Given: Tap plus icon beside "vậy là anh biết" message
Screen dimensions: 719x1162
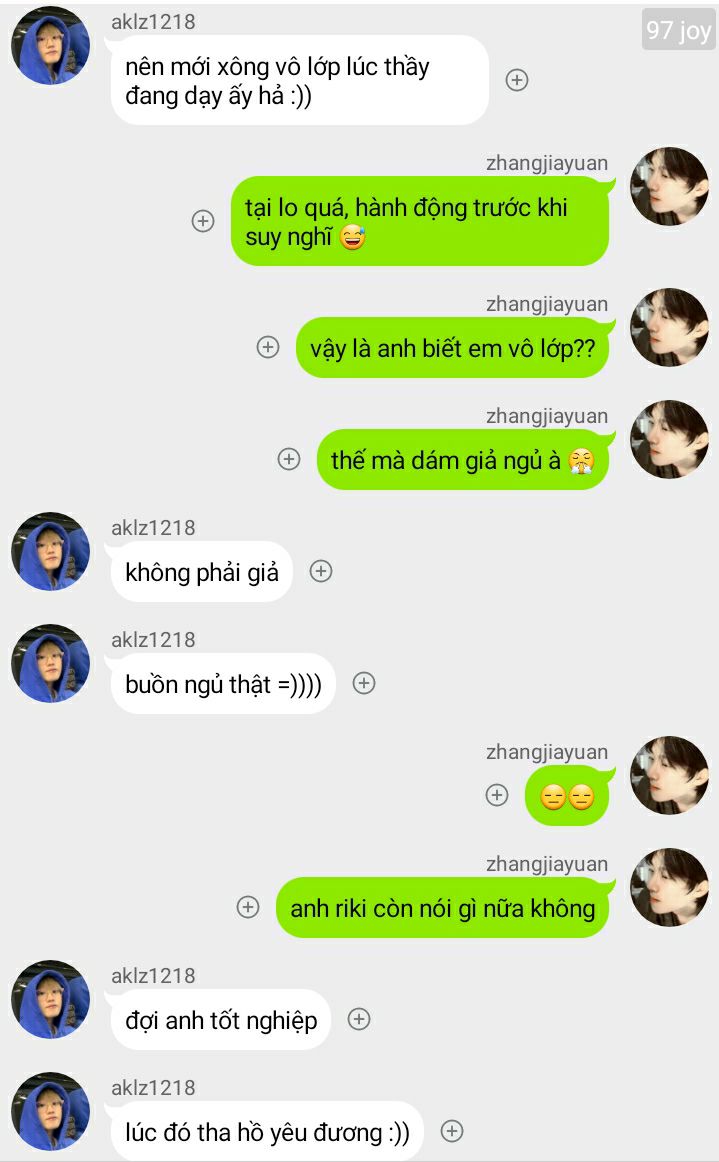Looking at the screenshot, I should click(x=268, y=347).
